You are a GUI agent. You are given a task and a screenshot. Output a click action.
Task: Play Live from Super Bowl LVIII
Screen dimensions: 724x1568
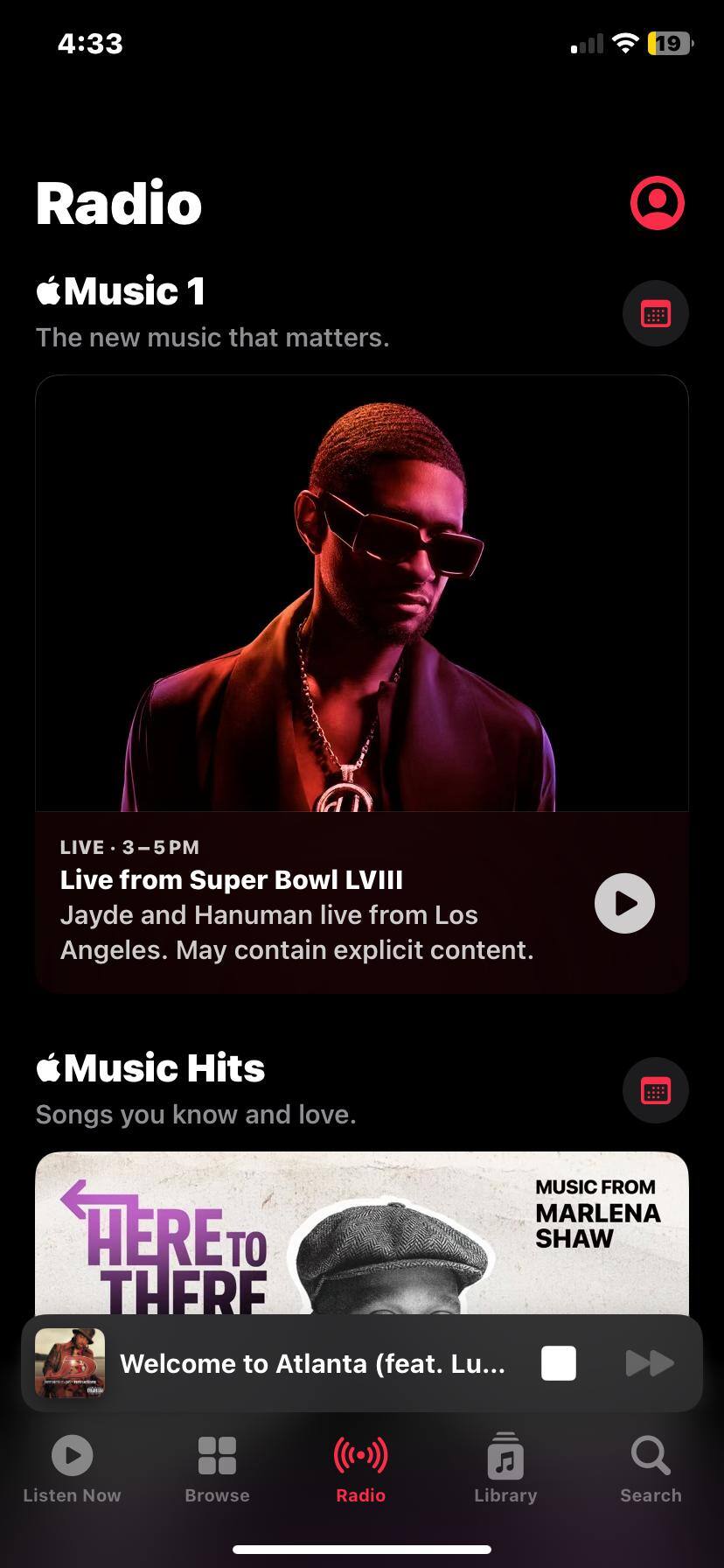tap(624, 903)
